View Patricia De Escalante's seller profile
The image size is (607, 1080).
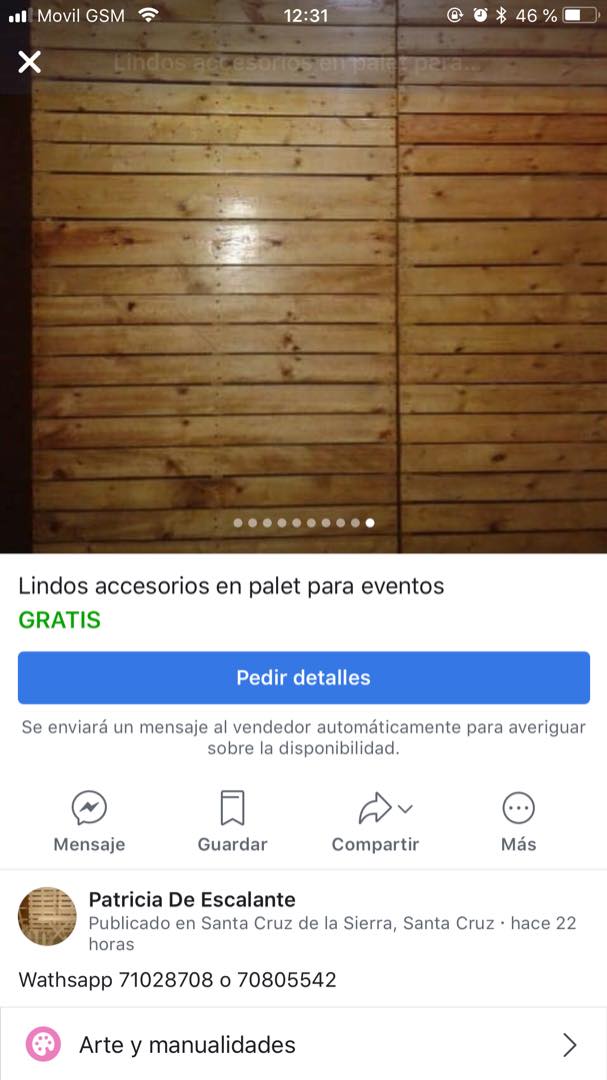[x=192, y=900]
